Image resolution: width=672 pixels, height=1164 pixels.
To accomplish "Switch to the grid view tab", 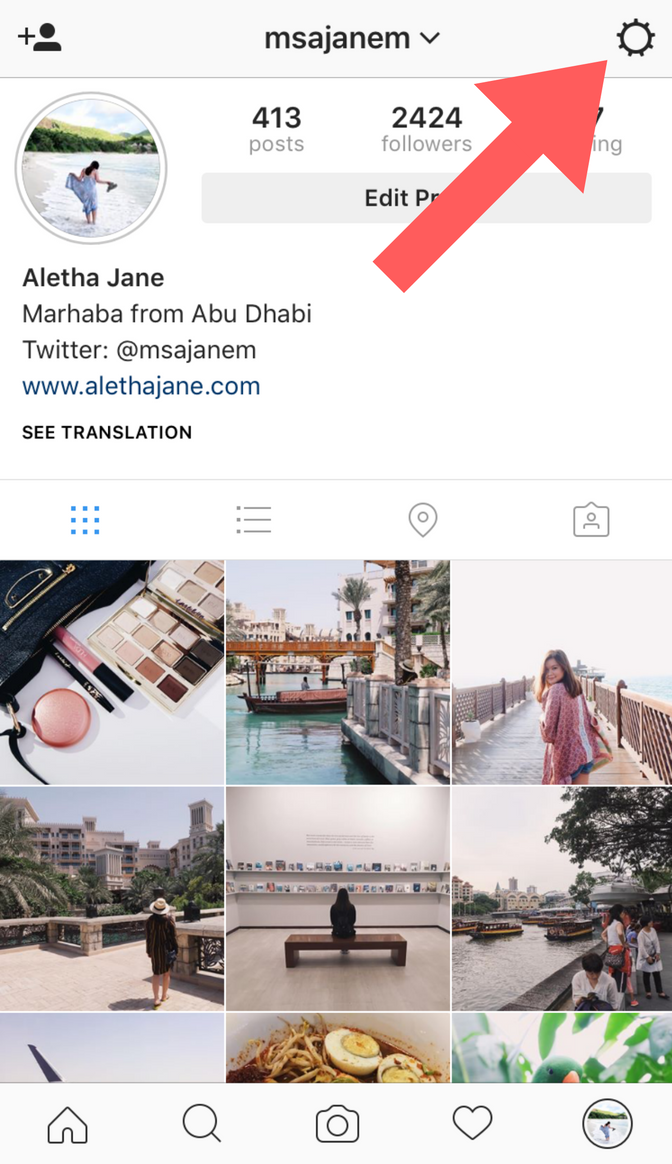I will (x=85, y=520).
